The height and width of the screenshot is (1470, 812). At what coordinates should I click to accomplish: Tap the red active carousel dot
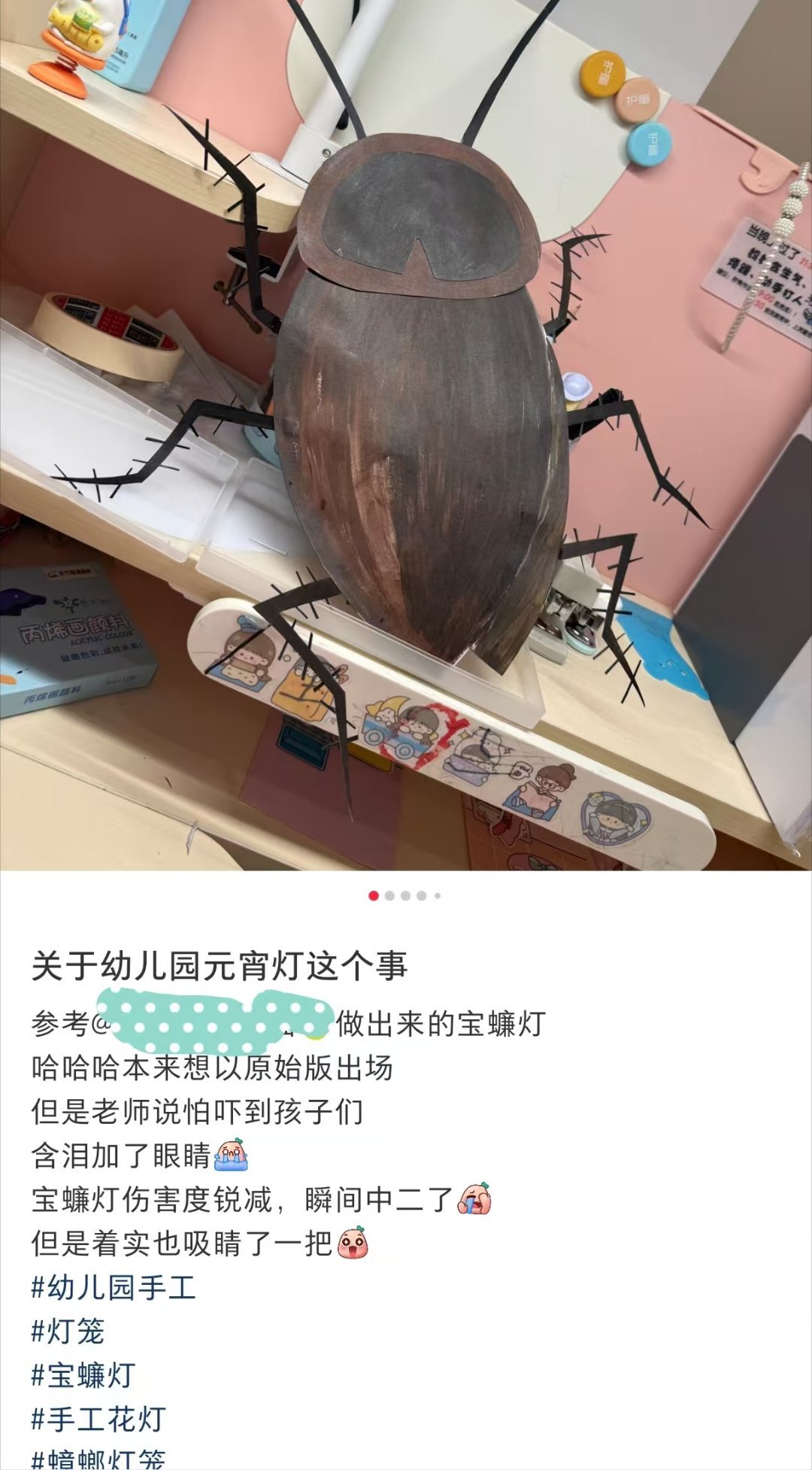tap(373, 895)
